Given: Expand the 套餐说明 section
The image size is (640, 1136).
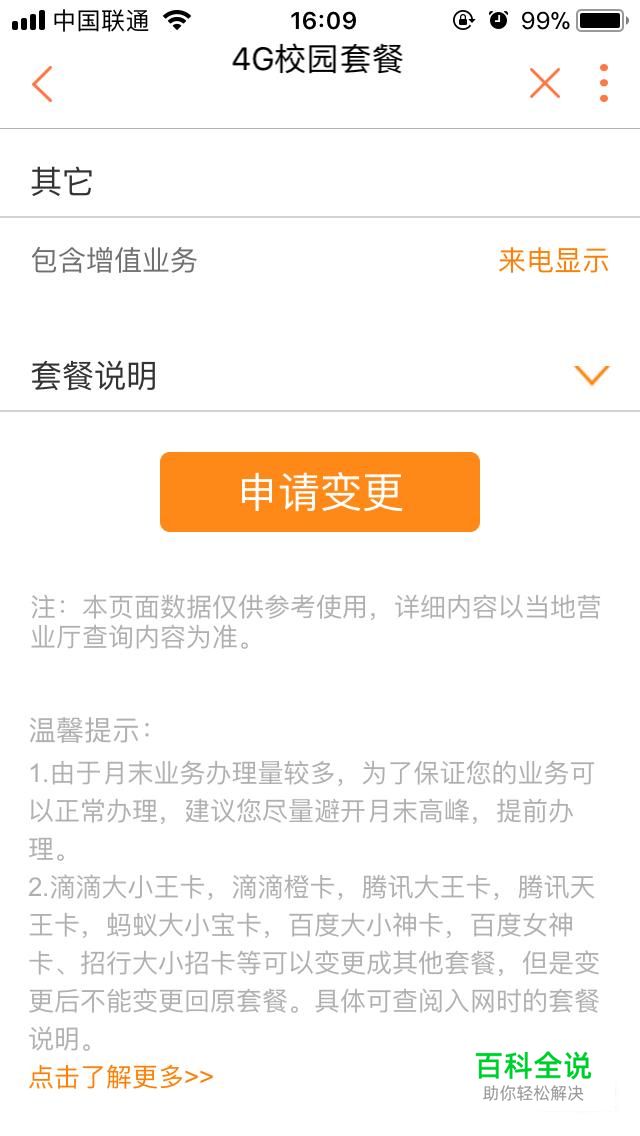Looking at the screenshot, I should (320, 375).
